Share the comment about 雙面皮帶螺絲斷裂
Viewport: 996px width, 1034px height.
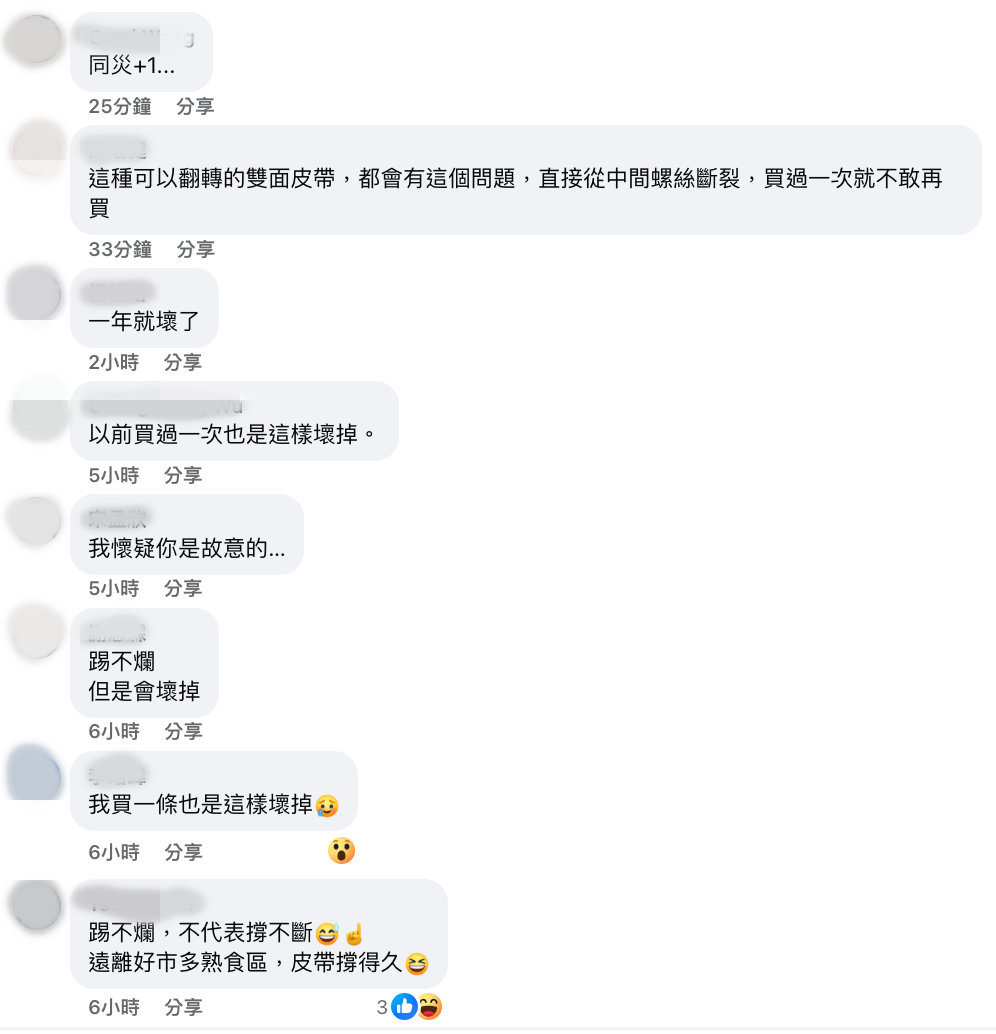(195, 249)
